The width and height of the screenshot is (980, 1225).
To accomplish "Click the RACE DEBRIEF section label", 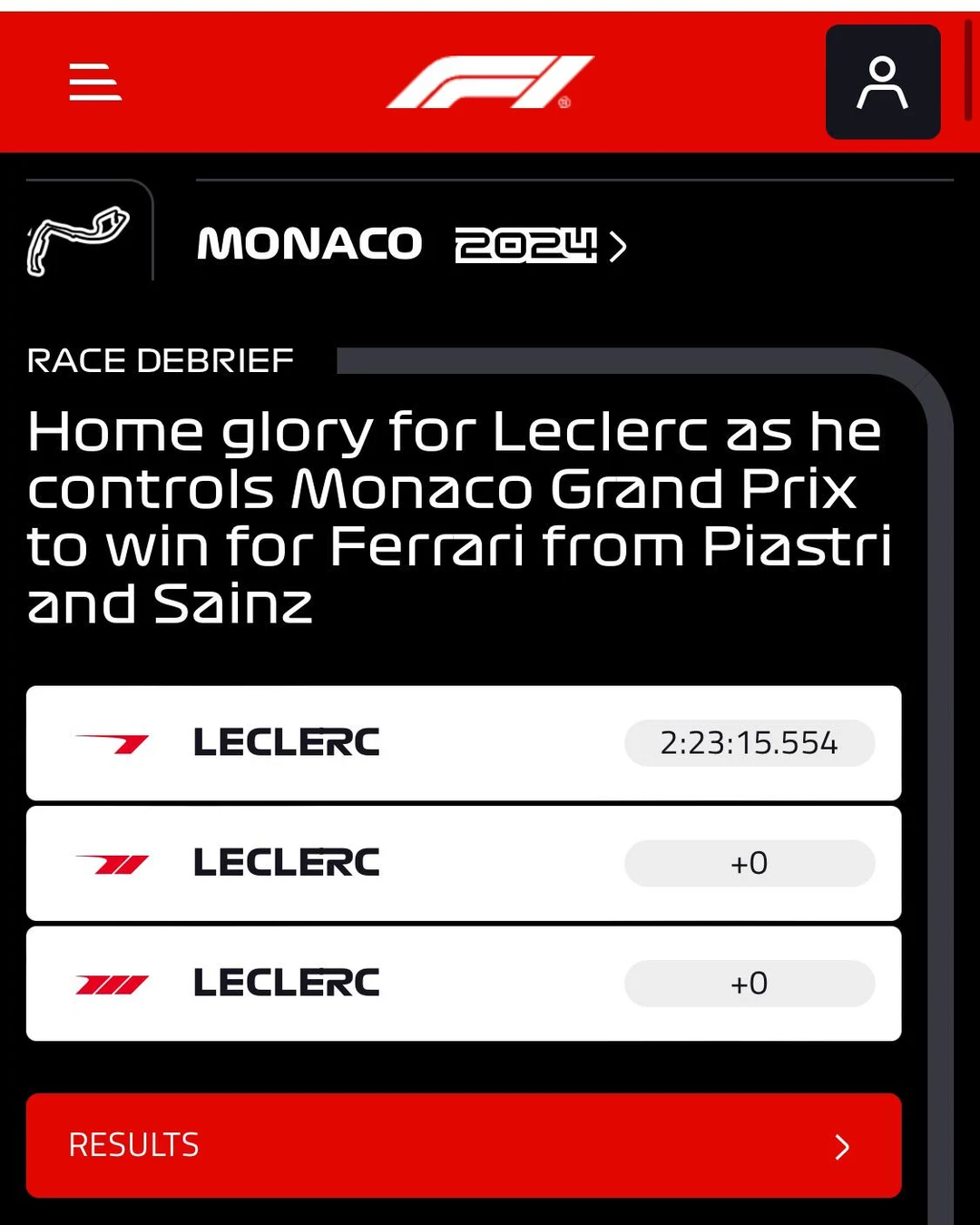I will click(160, 359).
